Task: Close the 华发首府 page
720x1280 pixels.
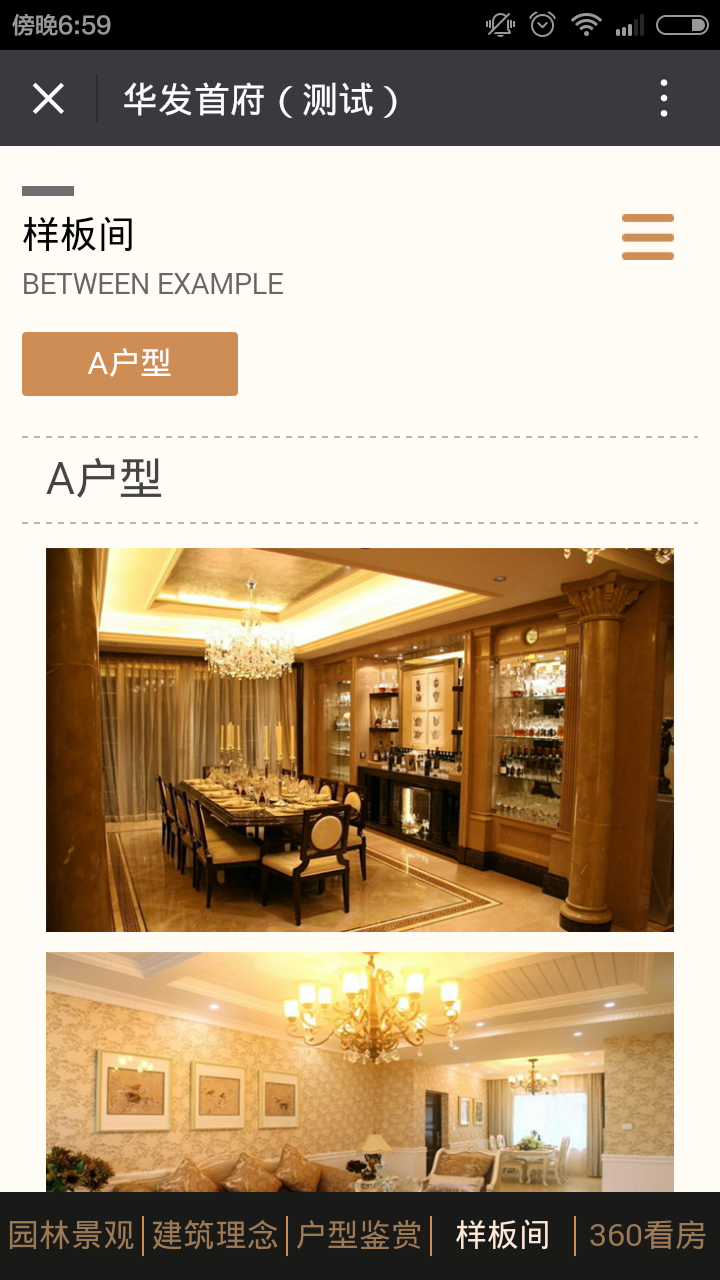Action: (x=48, y=99)
